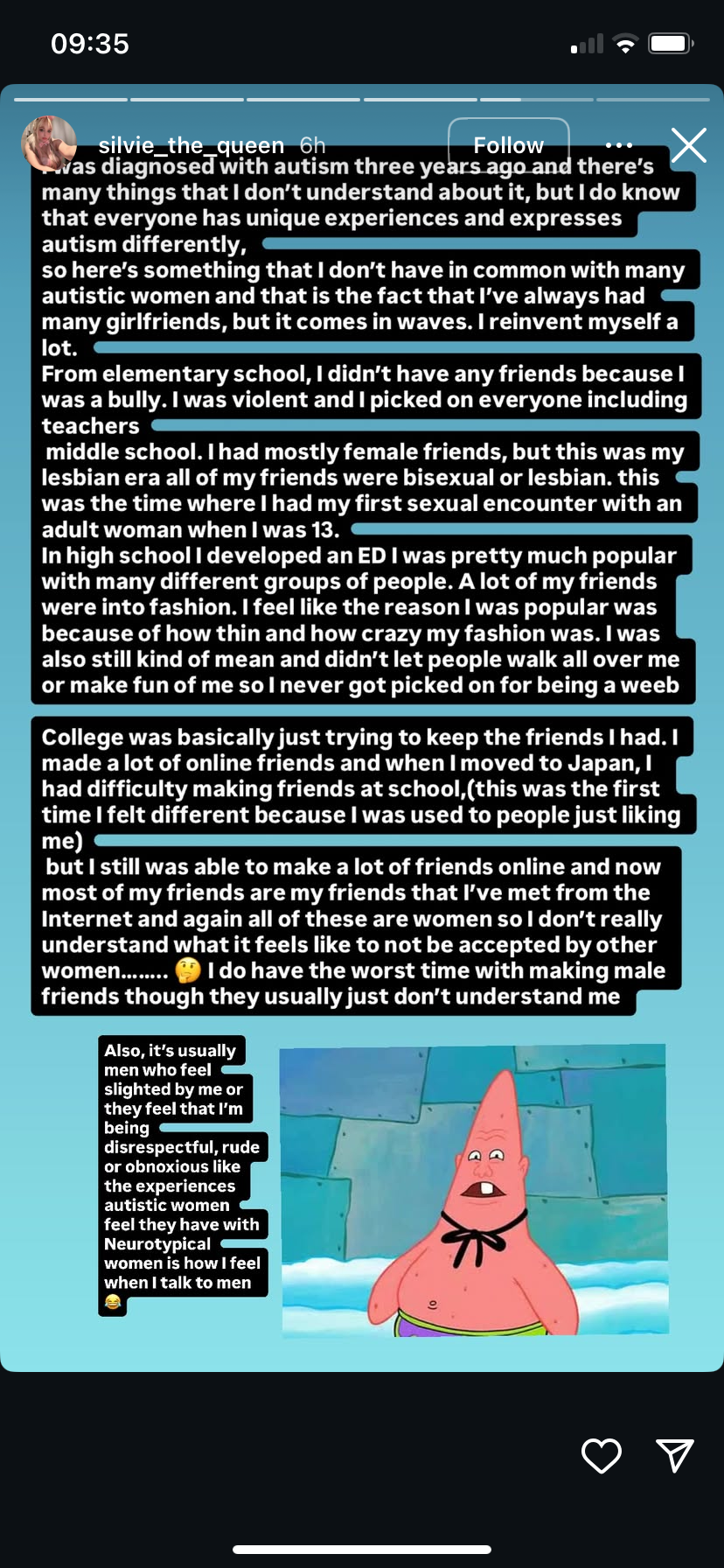Open the story overflow menu
The width and height of the screenshot is (724, 1568).
619,144
